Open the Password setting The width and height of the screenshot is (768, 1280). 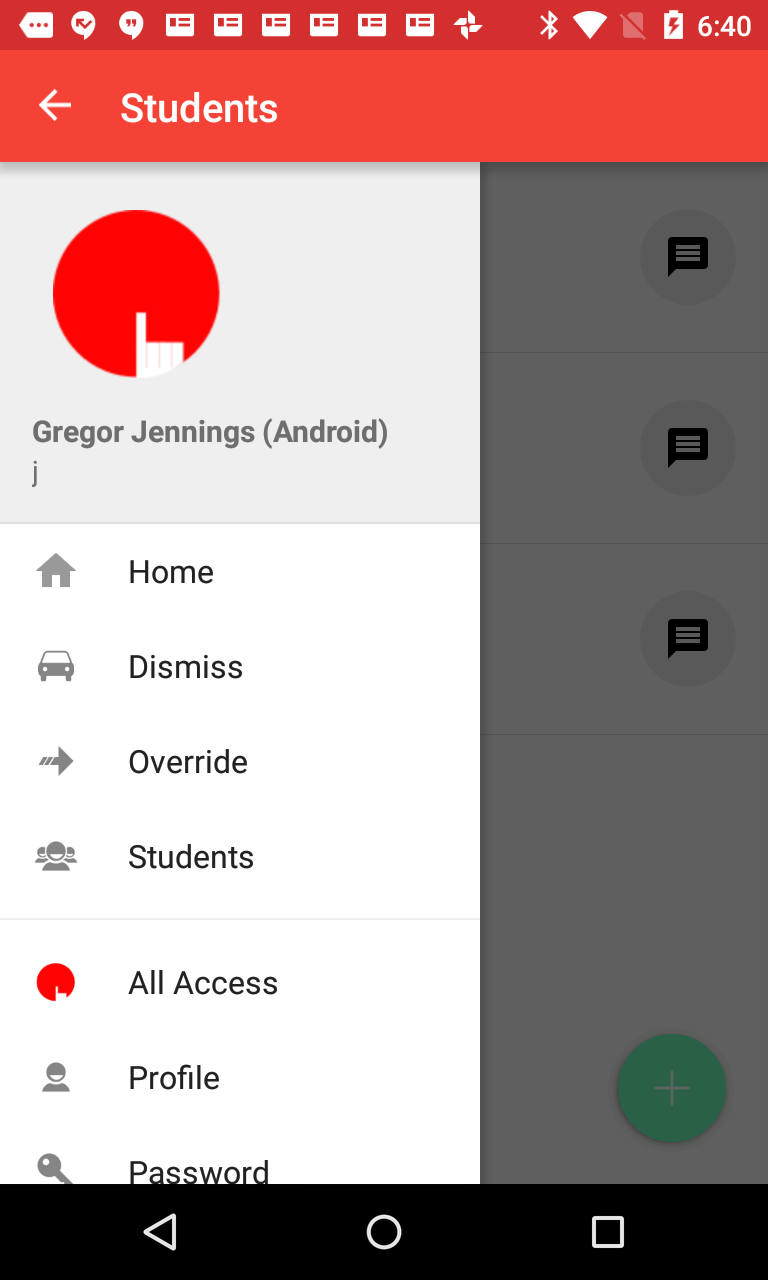pyautogui.click(x=199, y=1168)
